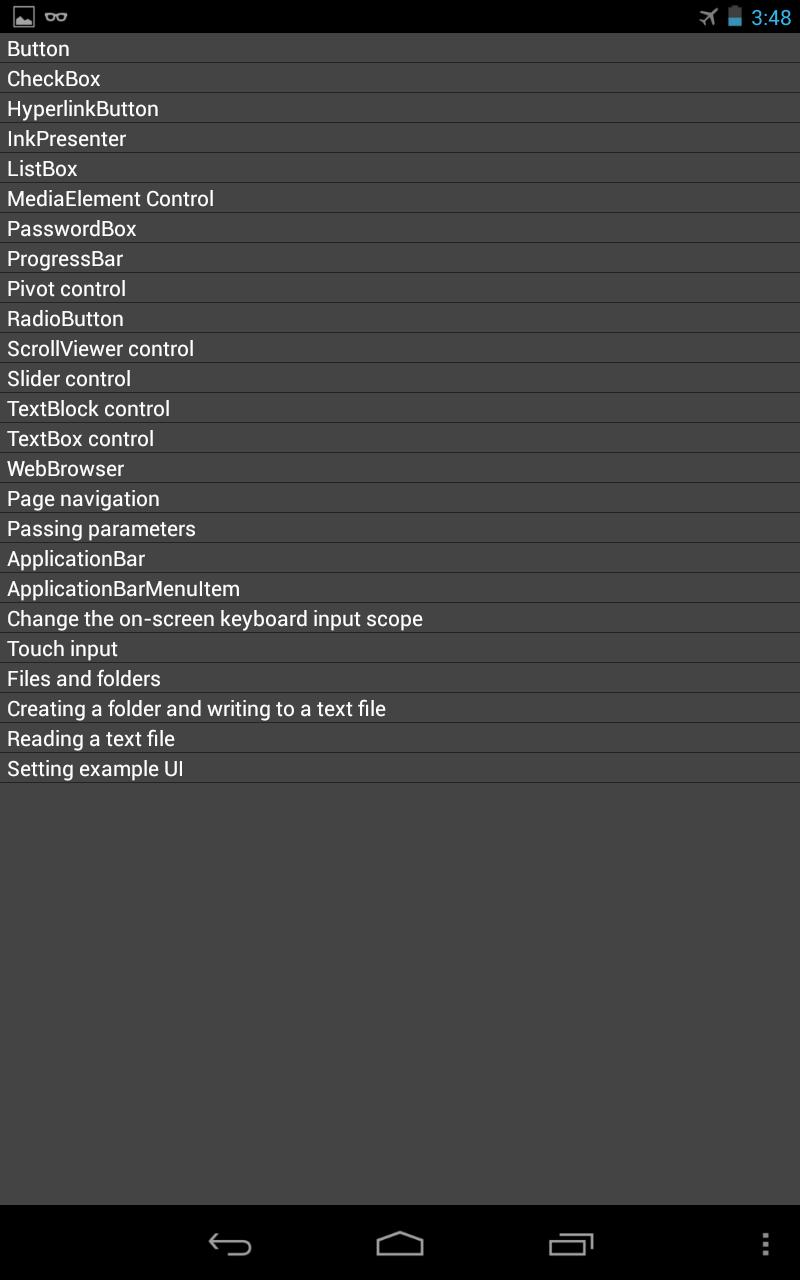Tap the back navigation icon

(x=229, y=1244)
